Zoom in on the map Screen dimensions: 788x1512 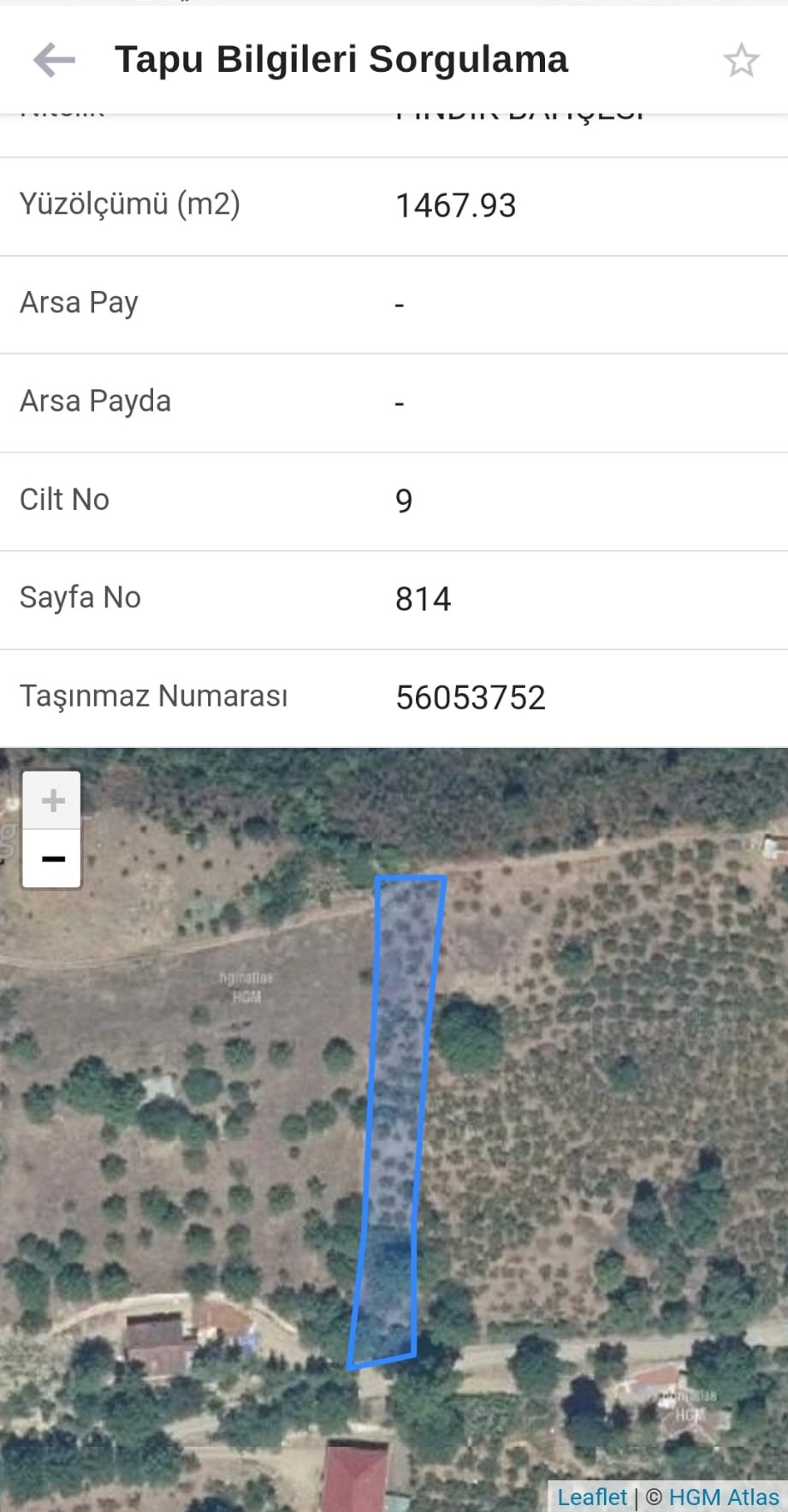(52, 800)
